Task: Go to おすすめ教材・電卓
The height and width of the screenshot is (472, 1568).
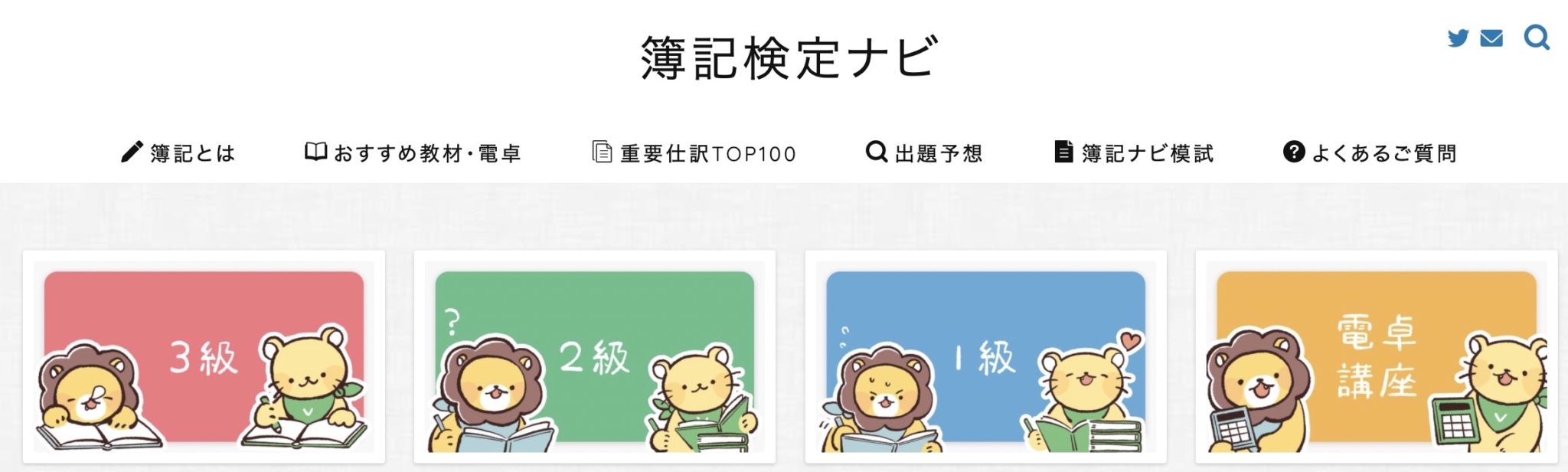Action: 413,153
